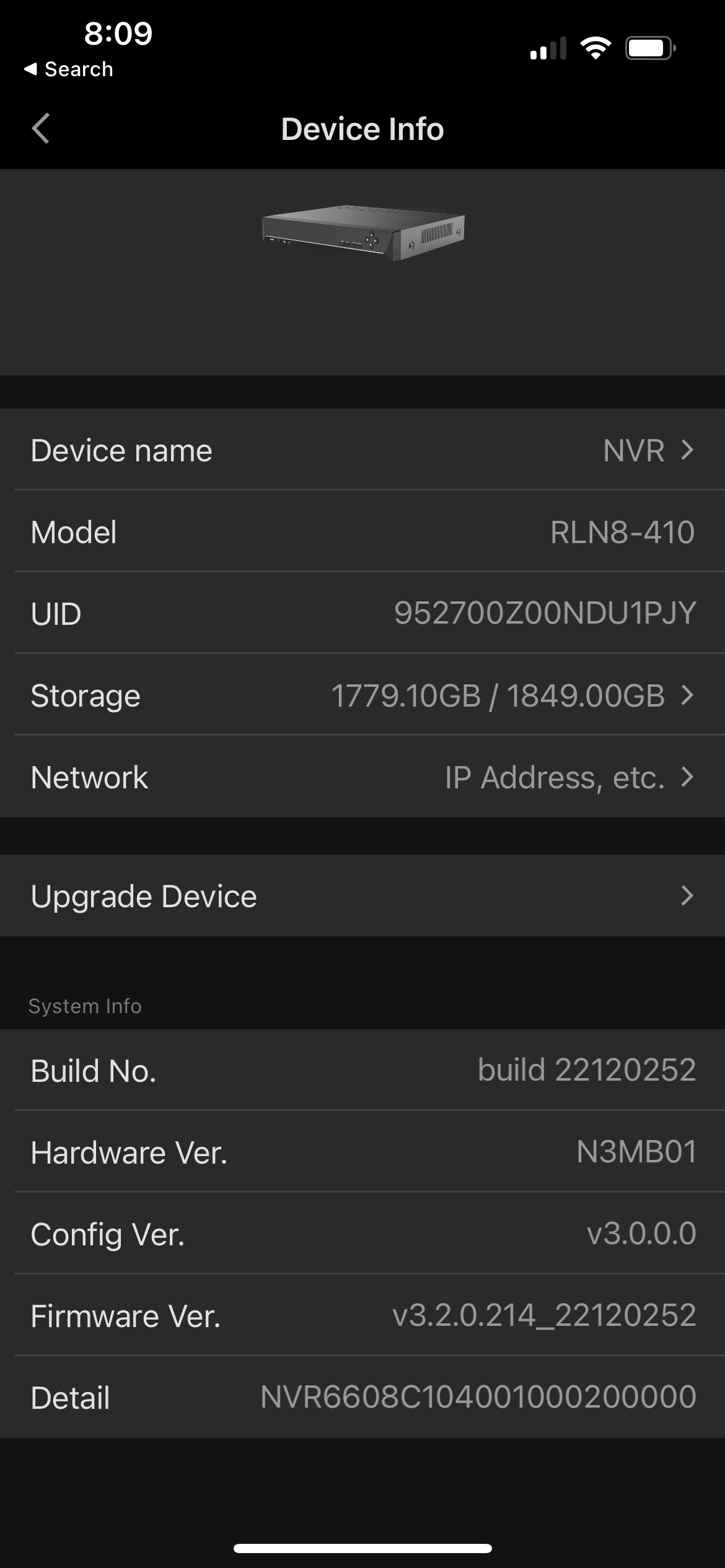This screenshot has height=1568, width=725.
Task: Tap the Device Info title
Action: [362, 129]
